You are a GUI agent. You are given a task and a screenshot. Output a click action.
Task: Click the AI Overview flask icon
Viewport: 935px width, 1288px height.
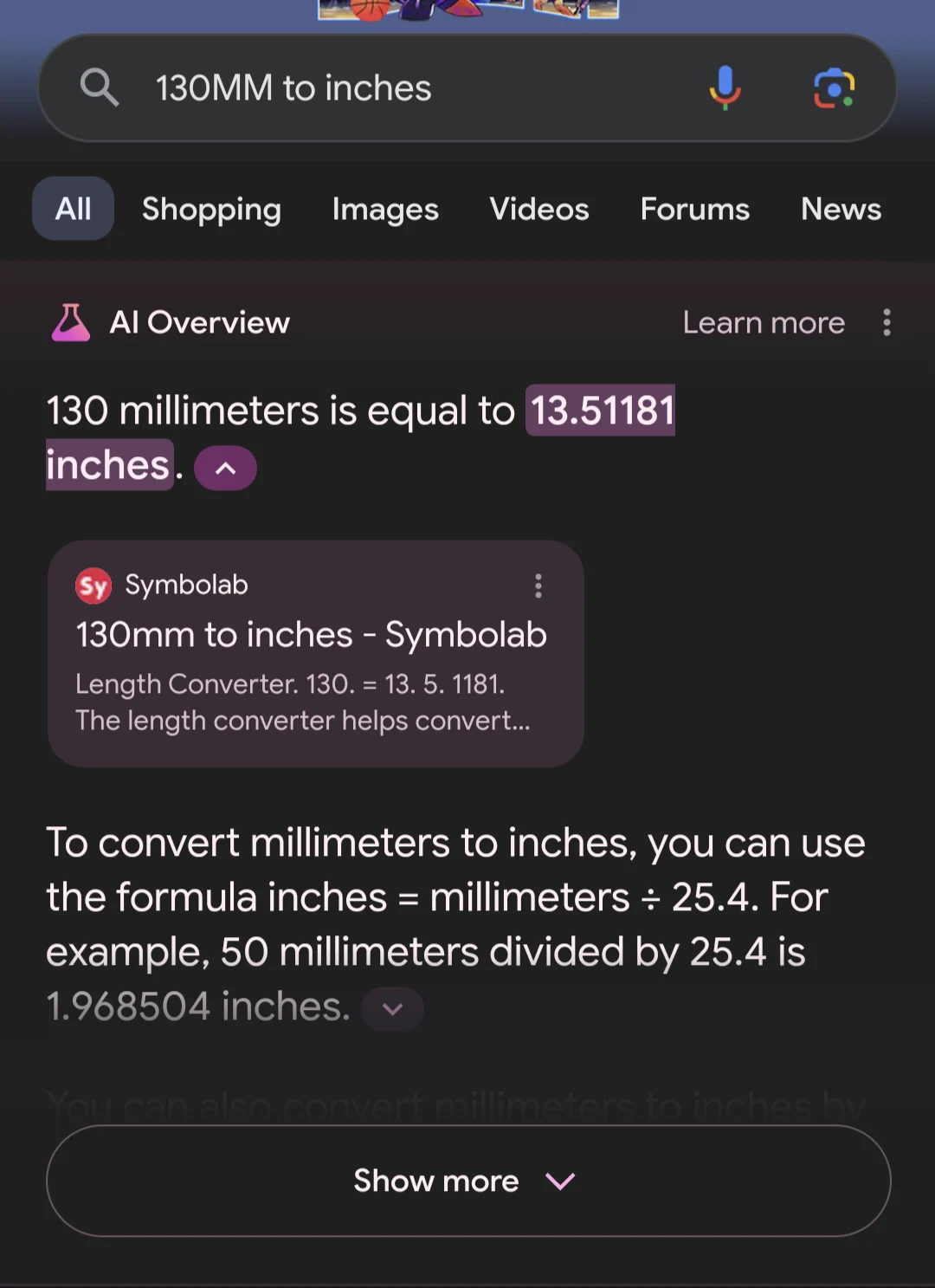[70, 322]
